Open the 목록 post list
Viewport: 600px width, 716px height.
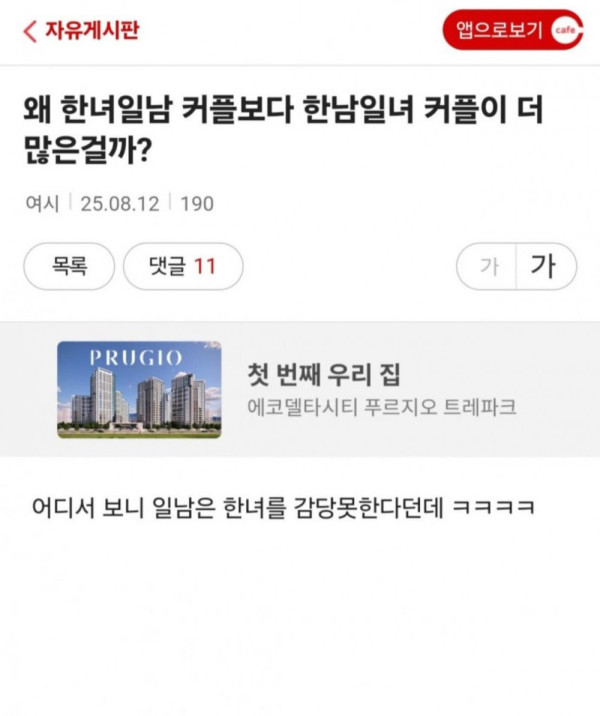[69, 266]
